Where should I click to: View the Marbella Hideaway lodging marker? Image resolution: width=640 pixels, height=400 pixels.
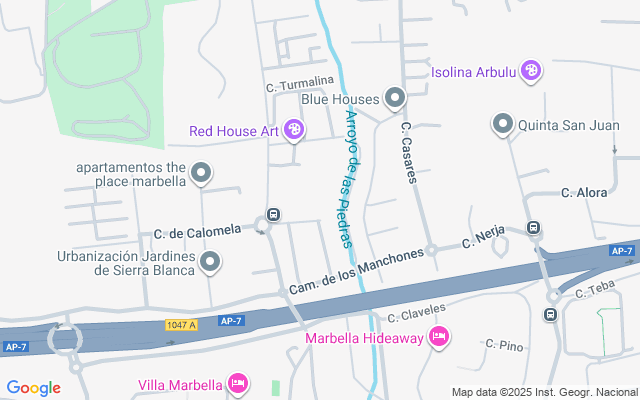pyautogui.click(x=437, y=338)
